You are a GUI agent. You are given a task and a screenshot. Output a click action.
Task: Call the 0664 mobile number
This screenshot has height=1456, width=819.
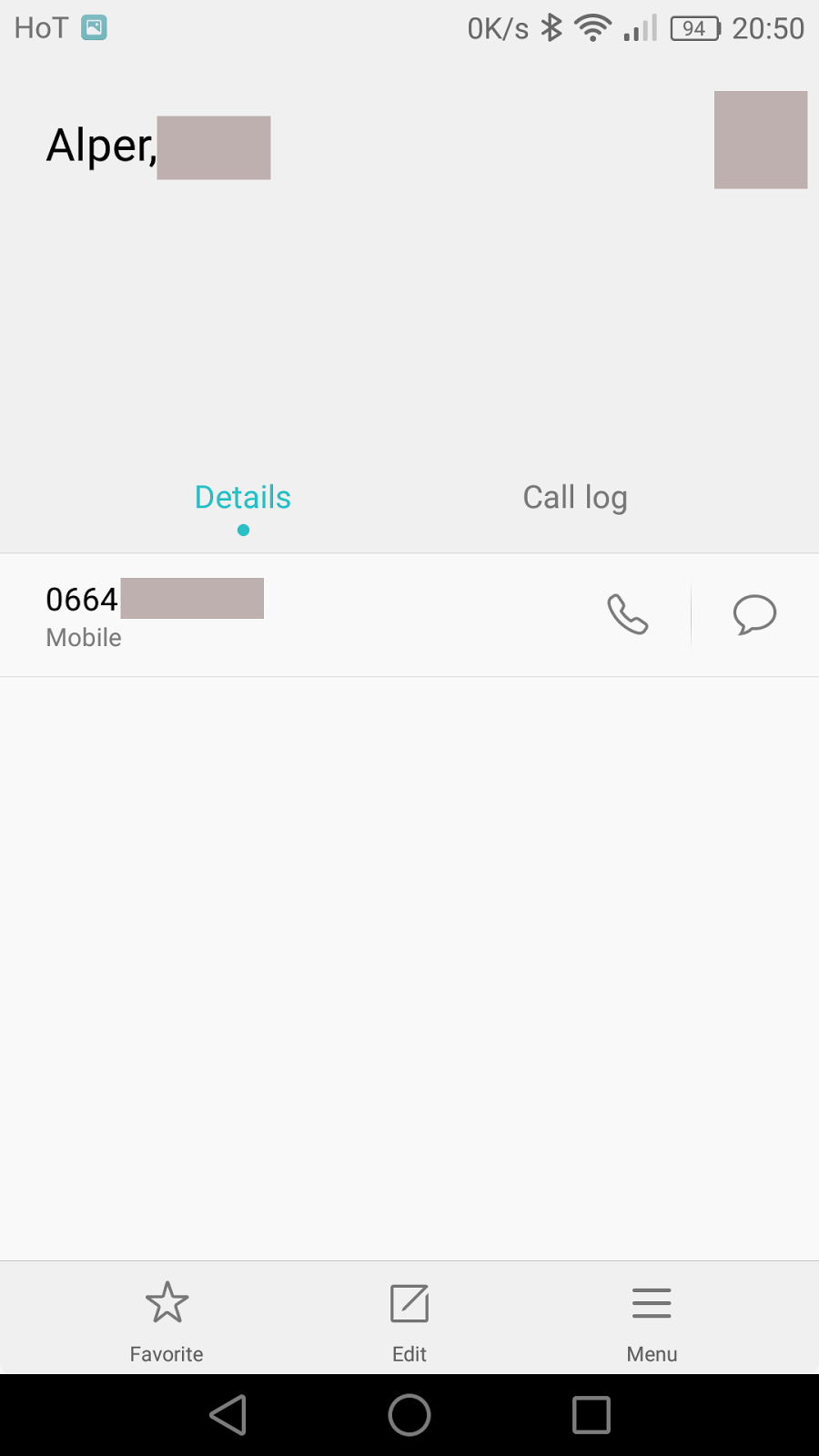tap(627, 614)
